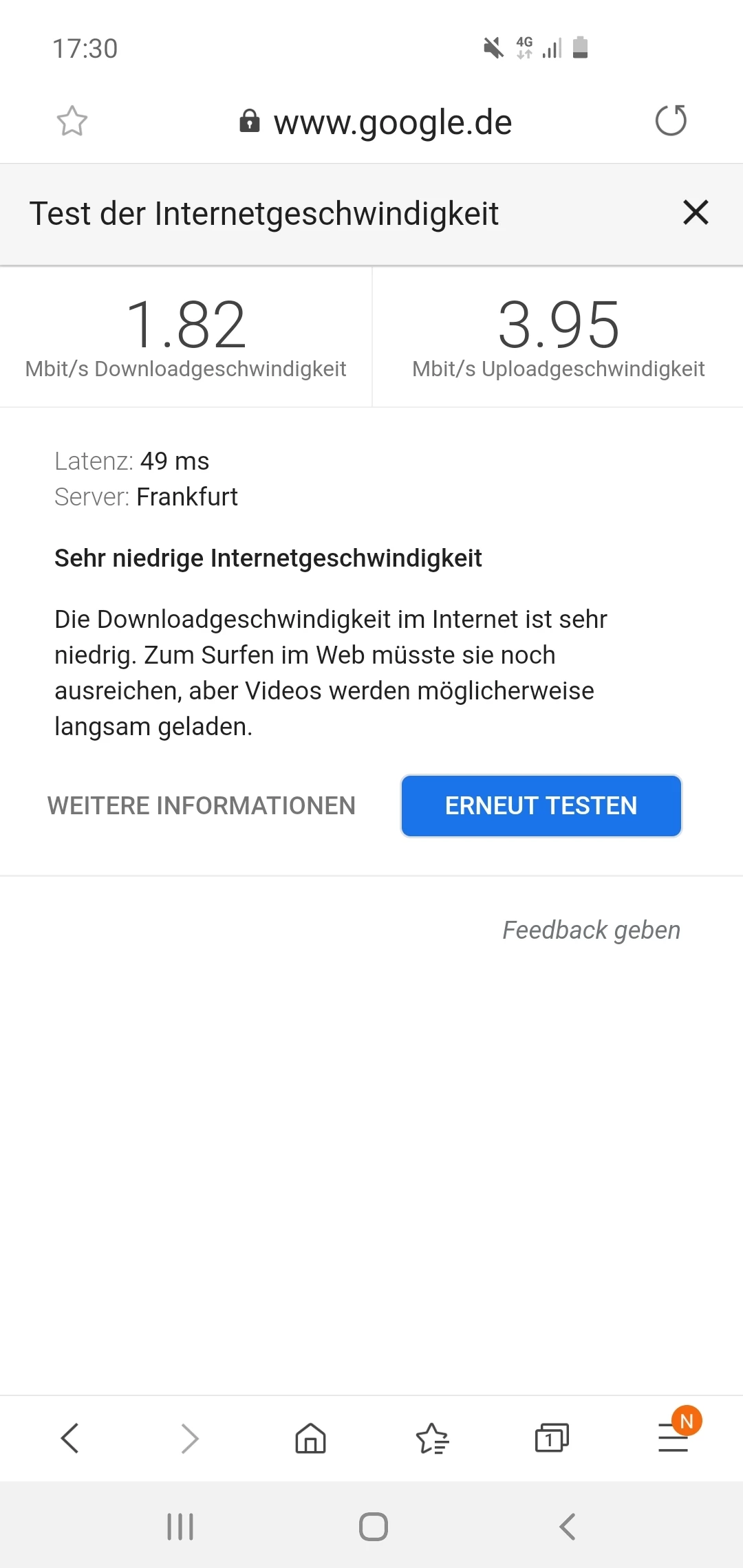Reload the current page
Viewport: 743px width, 1568px height.
(x=671, y=121)
